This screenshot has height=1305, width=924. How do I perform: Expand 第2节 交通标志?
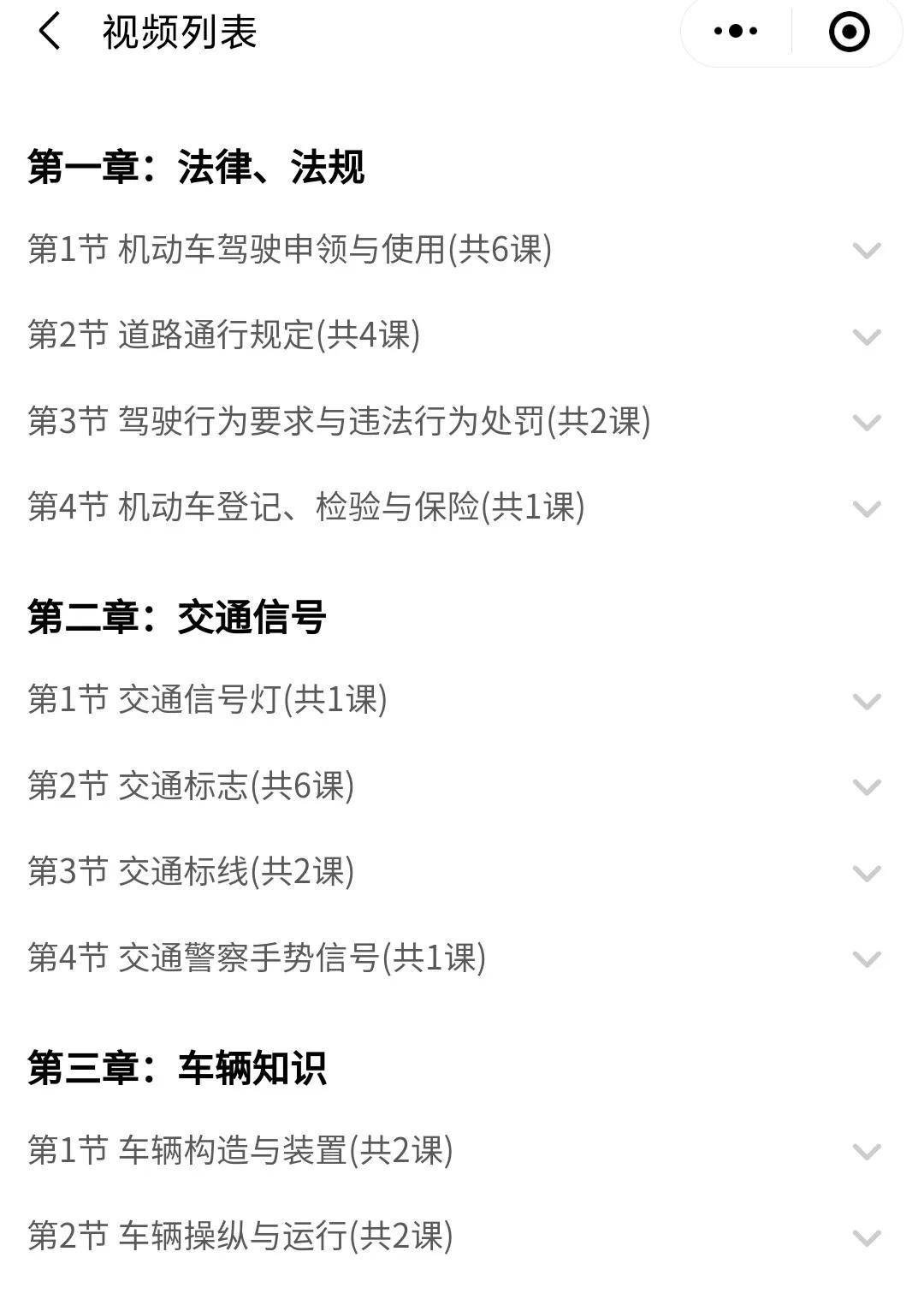pos(867,787)
